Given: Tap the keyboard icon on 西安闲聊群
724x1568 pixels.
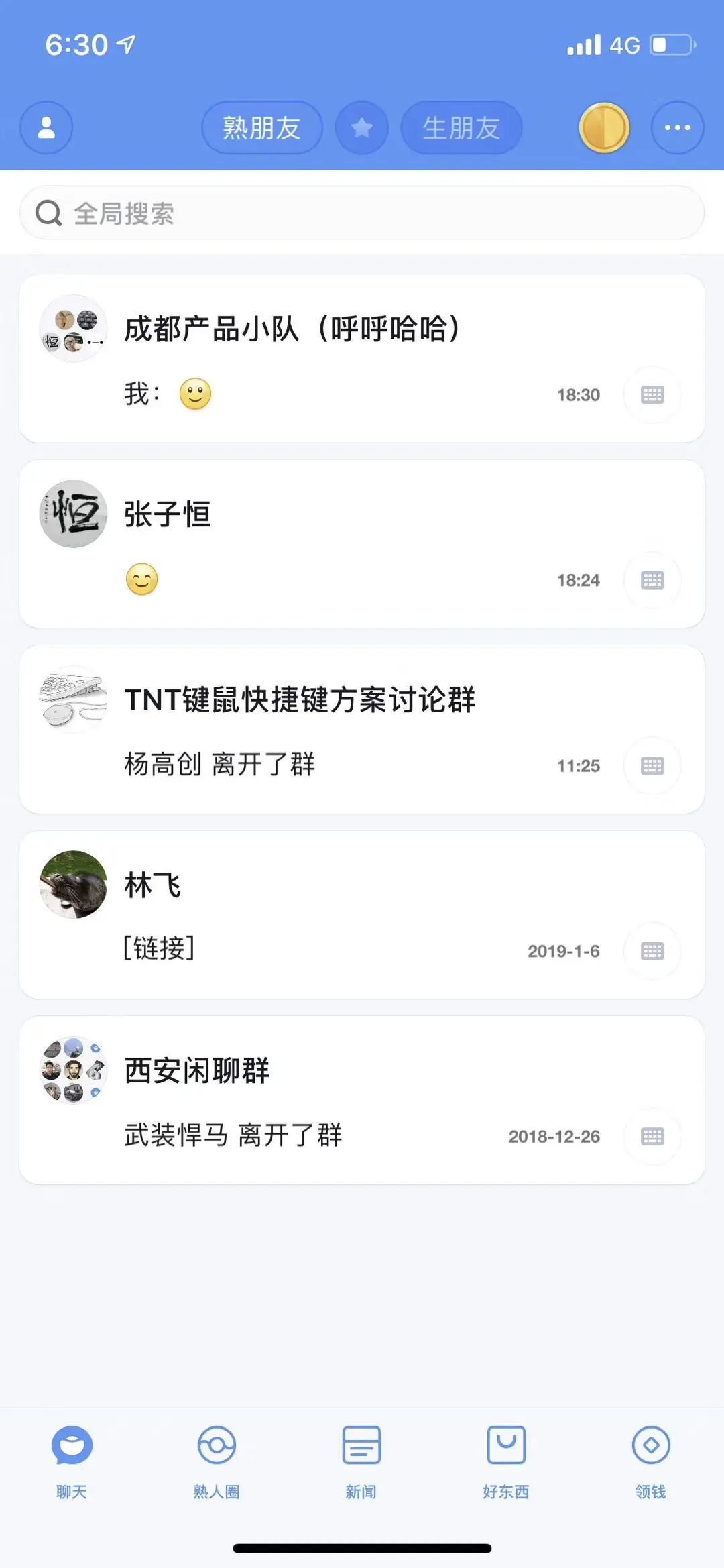Looking at the screenshot, I should pyautogui.click(x=652, y=1136).
